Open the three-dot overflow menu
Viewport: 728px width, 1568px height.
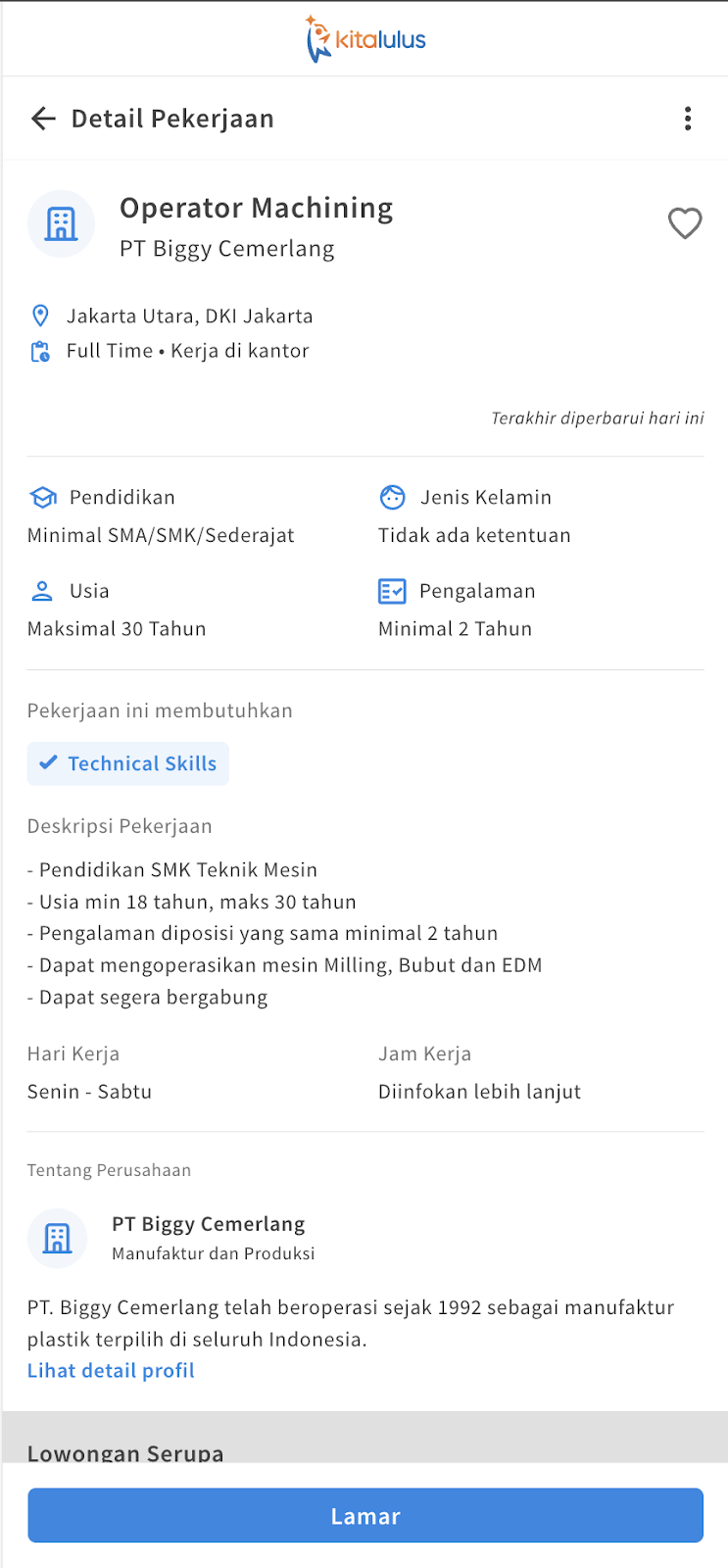(688, 119)
